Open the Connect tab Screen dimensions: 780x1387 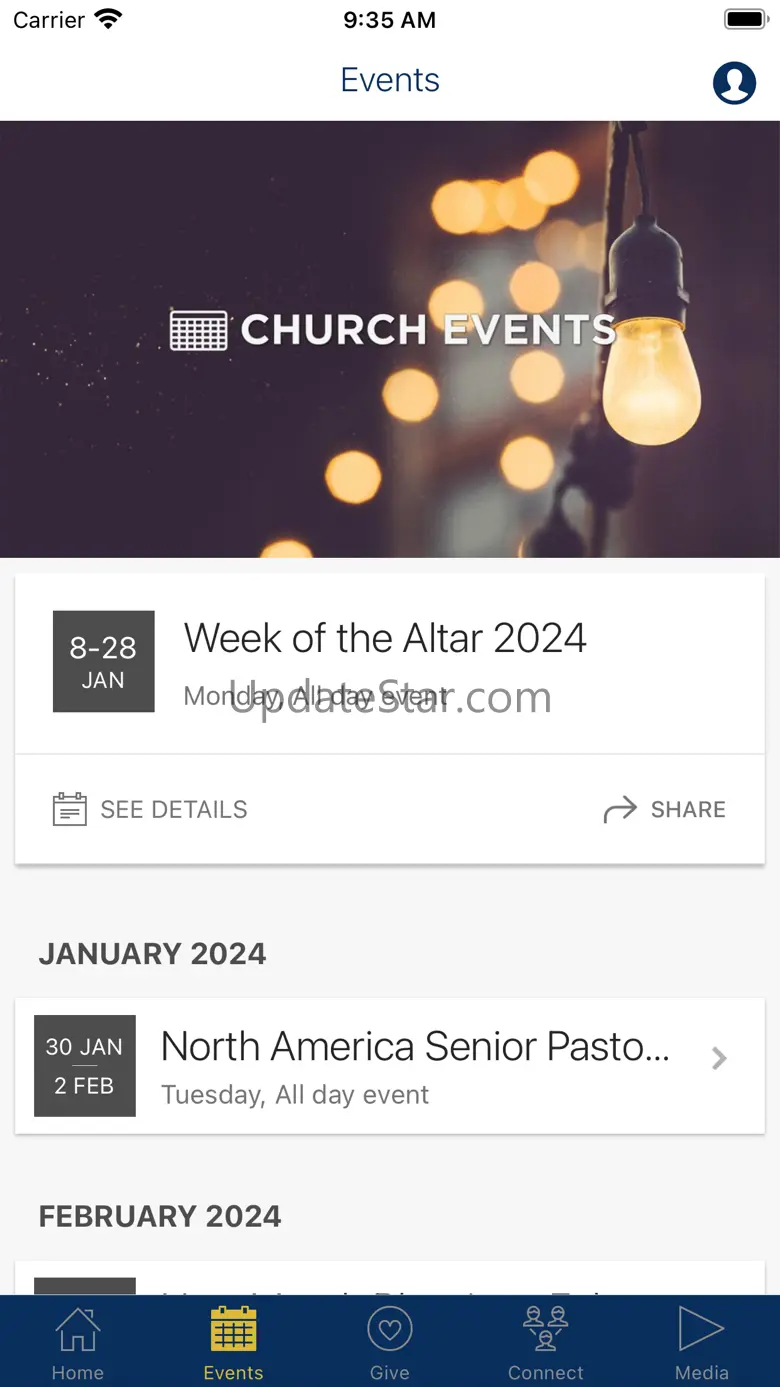pyautogui.click(x=546, y=1343)
